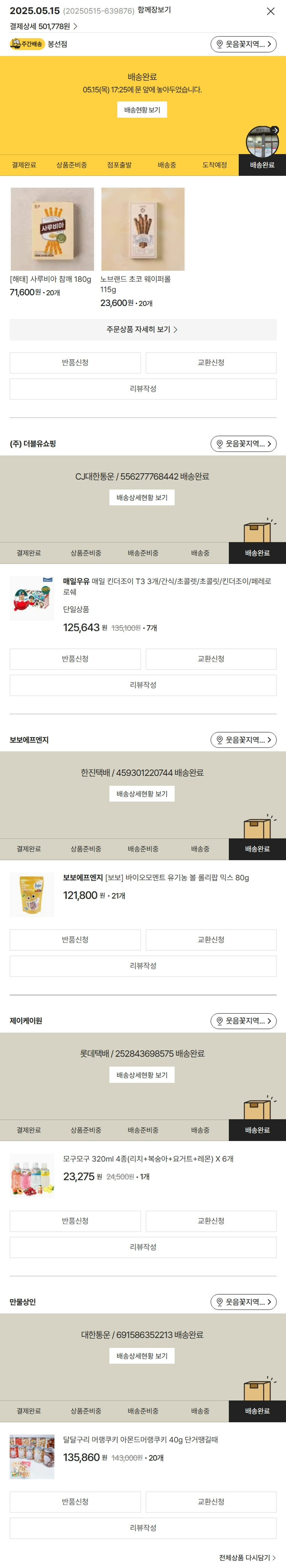
Task: View 롯데택배 배송상세현황 보기
Action: 142,1076
